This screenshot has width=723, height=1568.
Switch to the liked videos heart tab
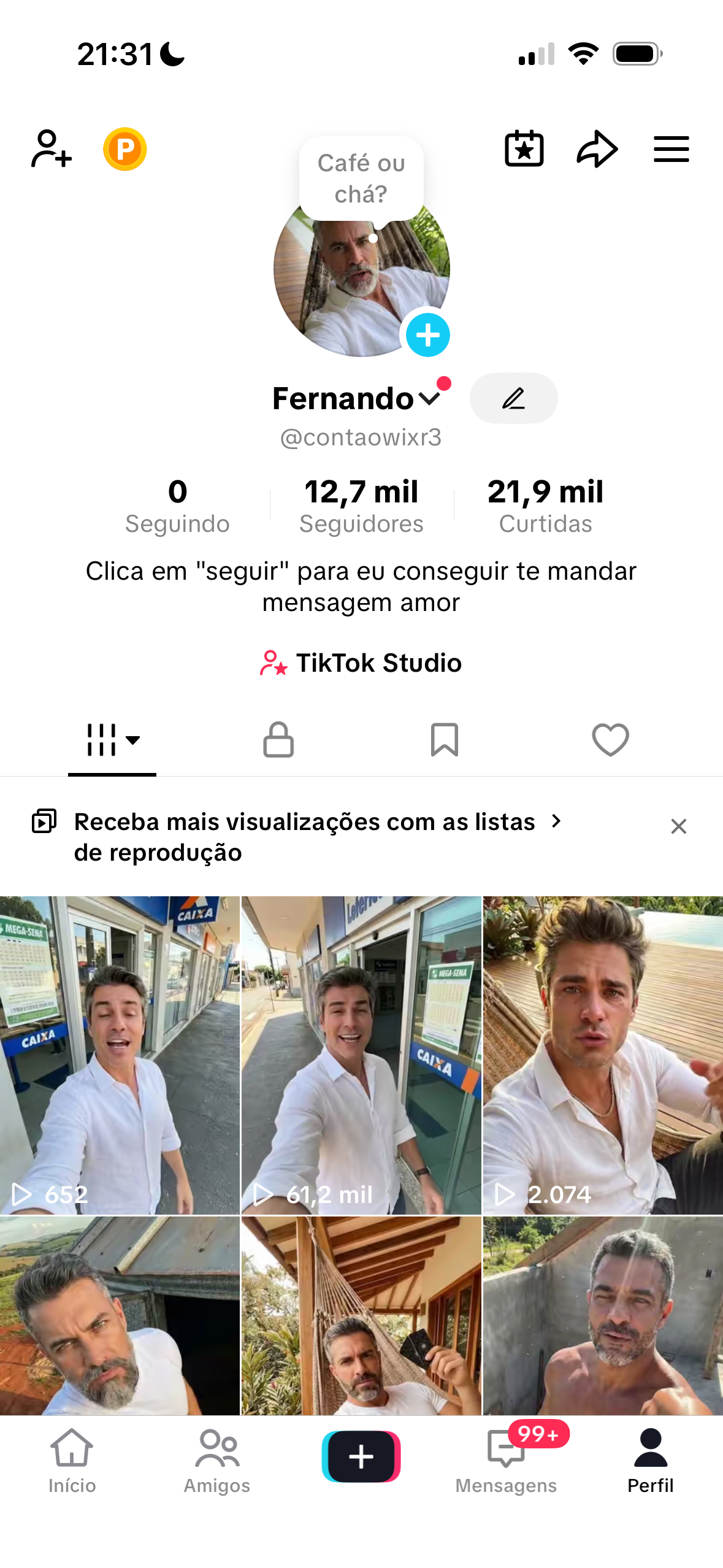coord(610,739)
